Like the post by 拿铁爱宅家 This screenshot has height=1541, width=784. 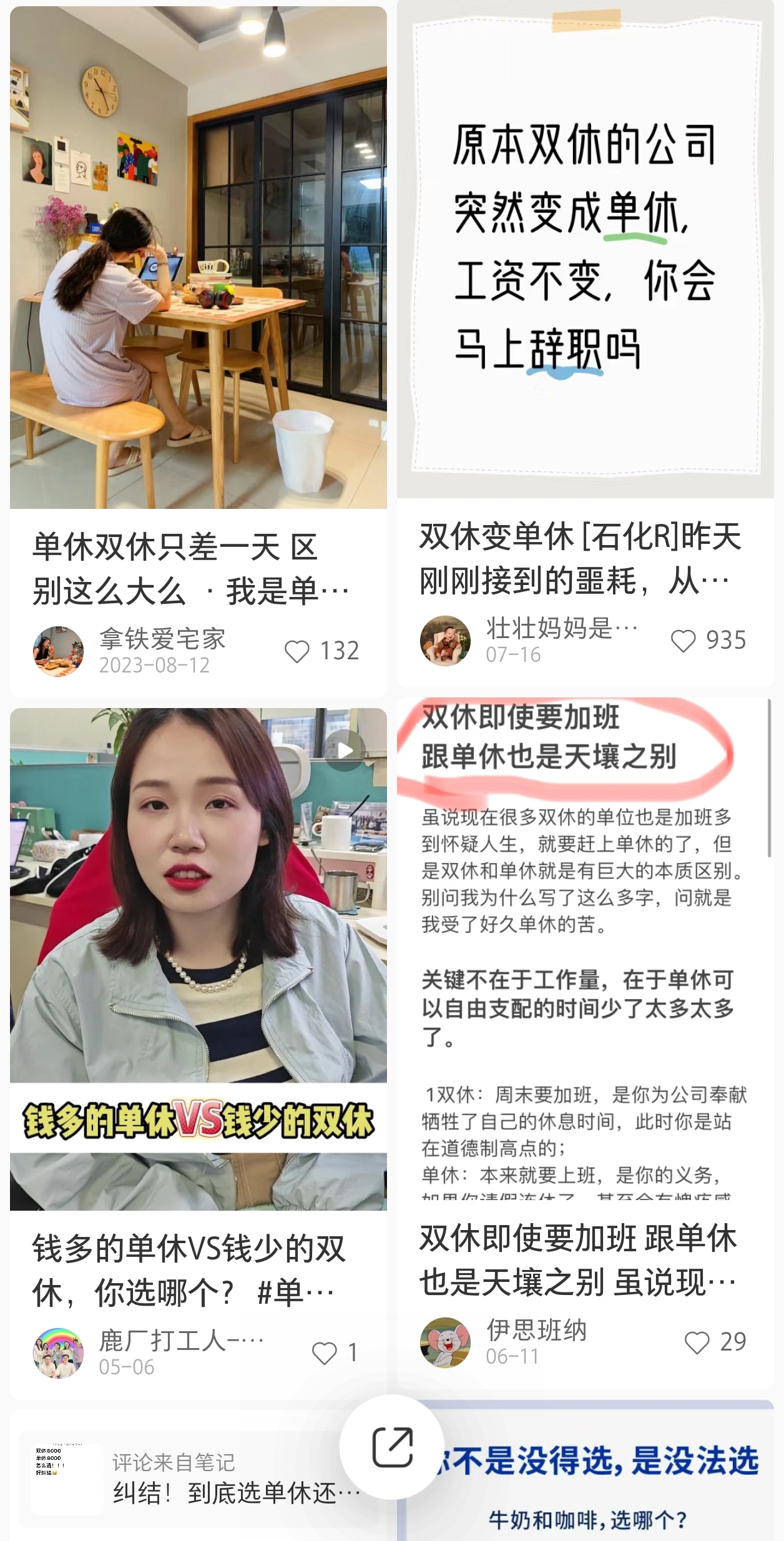click(297, 651)
